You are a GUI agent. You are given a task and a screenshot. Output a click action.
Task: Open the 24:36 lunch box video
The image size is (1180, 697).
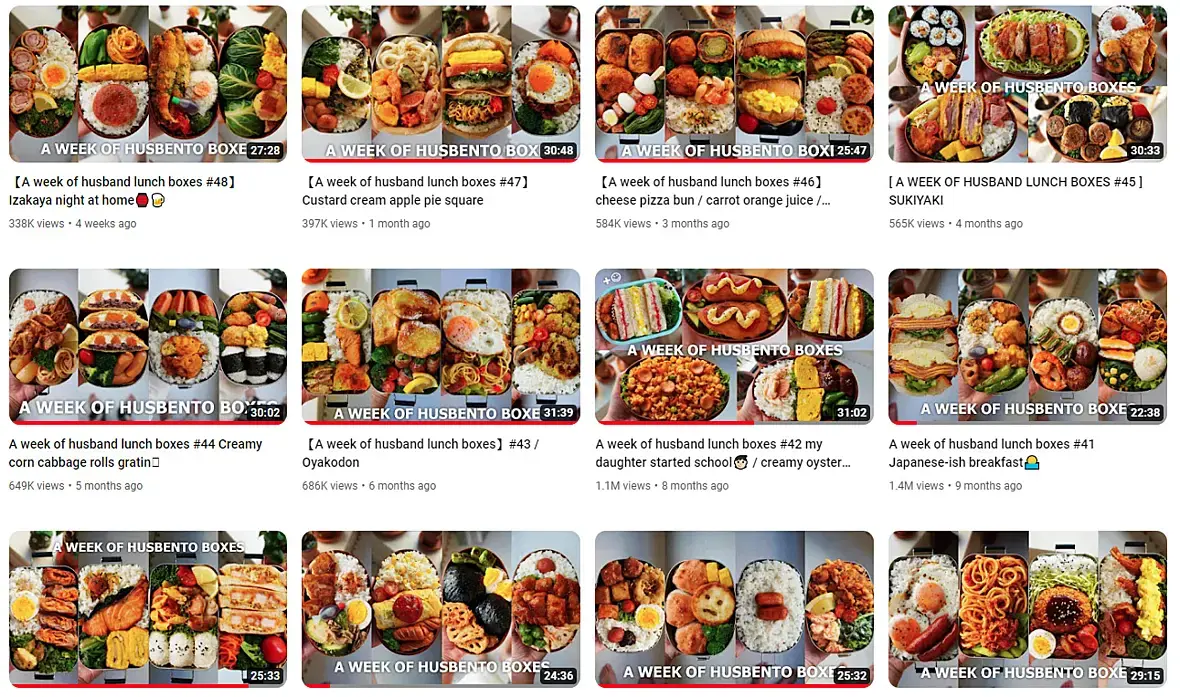click(x=441, y=608)
